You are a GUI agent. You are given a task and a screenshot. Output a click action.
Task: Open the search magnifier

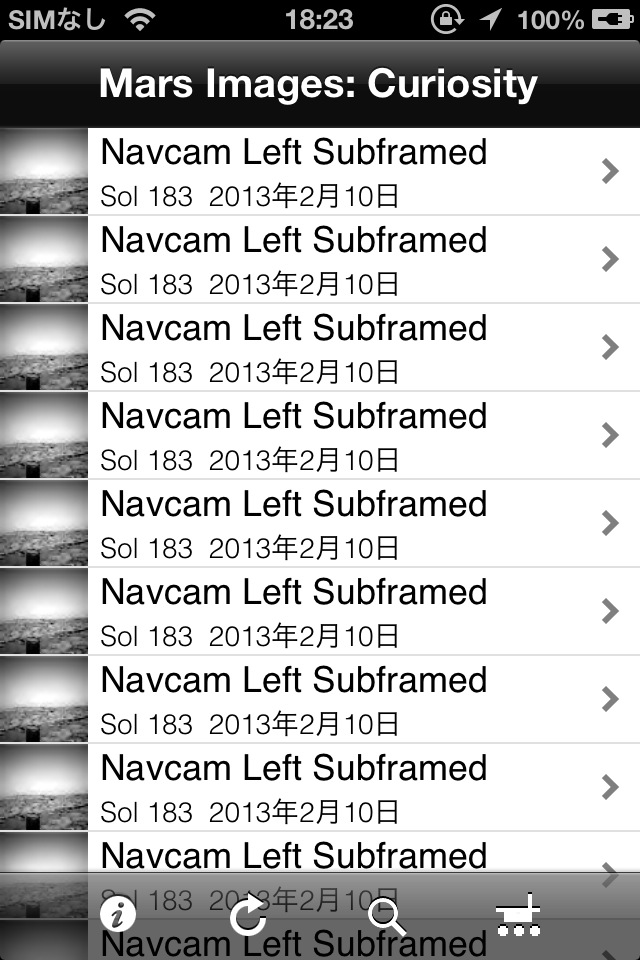coord(386,915)
